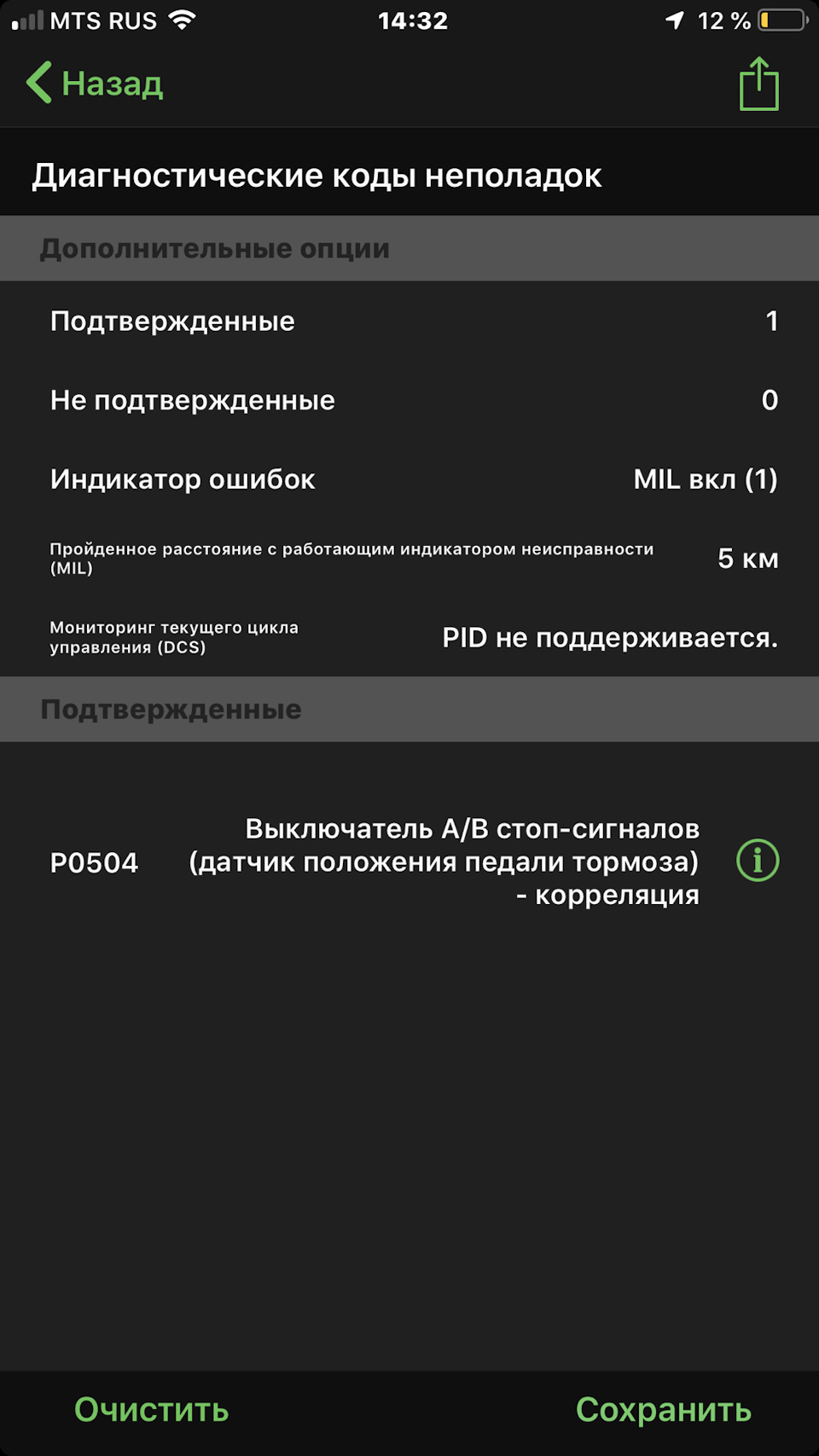Clear trouble codes with Очистить
The height and width of the screenshot is (1456, 819).
[x=151, y=1410]
